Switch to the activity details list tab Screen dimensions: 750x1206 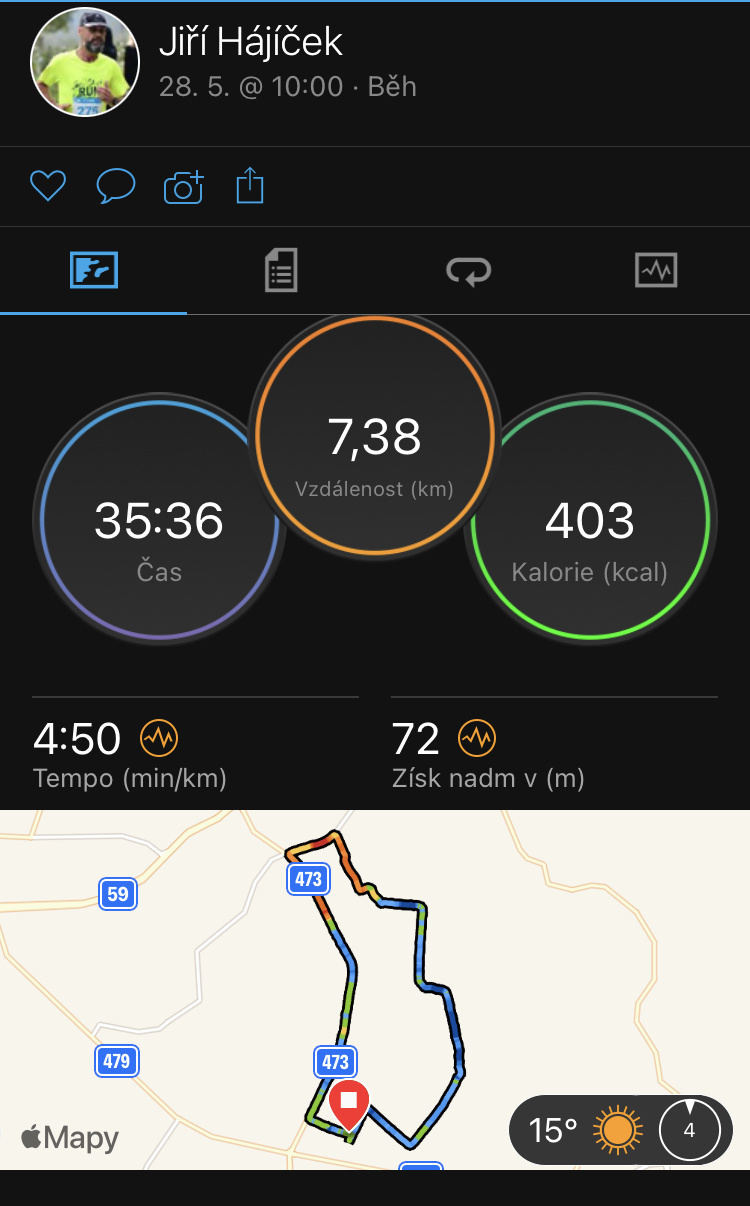point(281,270)
